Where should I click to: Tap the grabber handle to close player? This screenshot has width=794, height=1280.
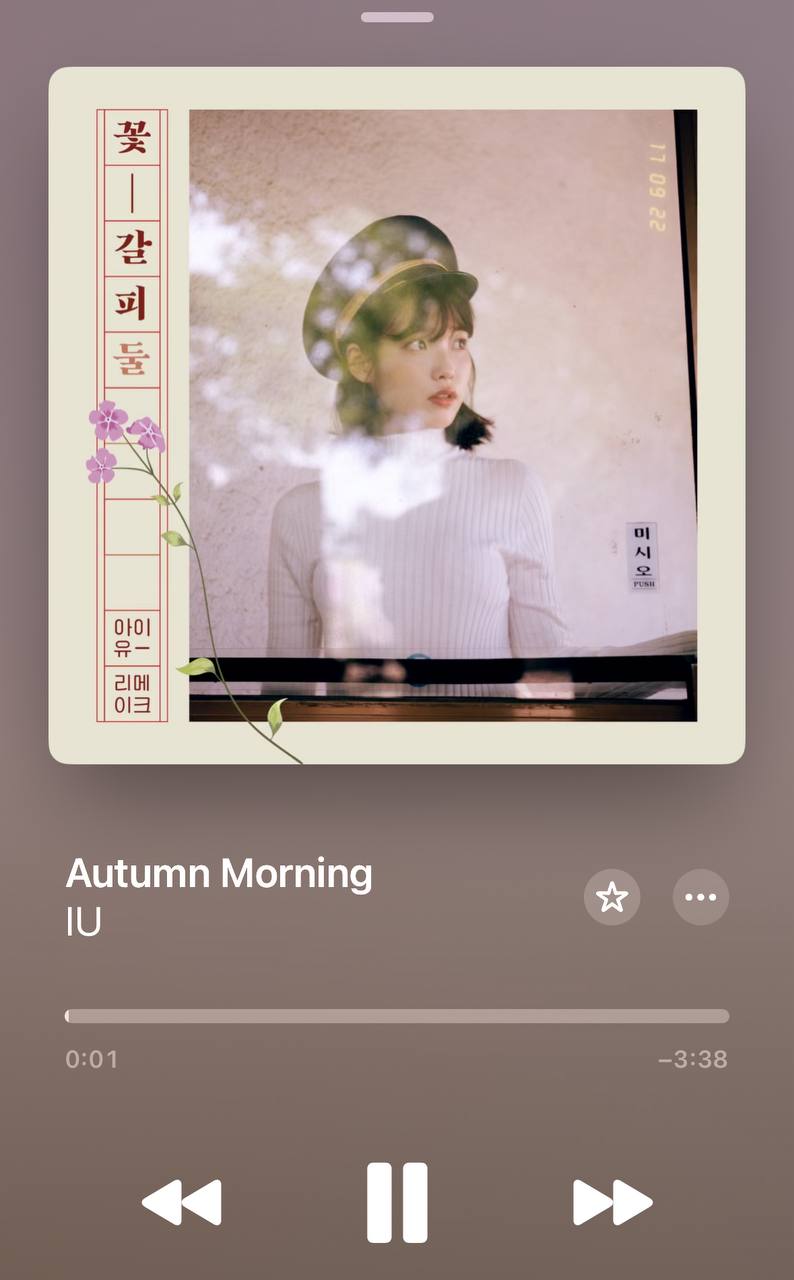tap(397, 17)
